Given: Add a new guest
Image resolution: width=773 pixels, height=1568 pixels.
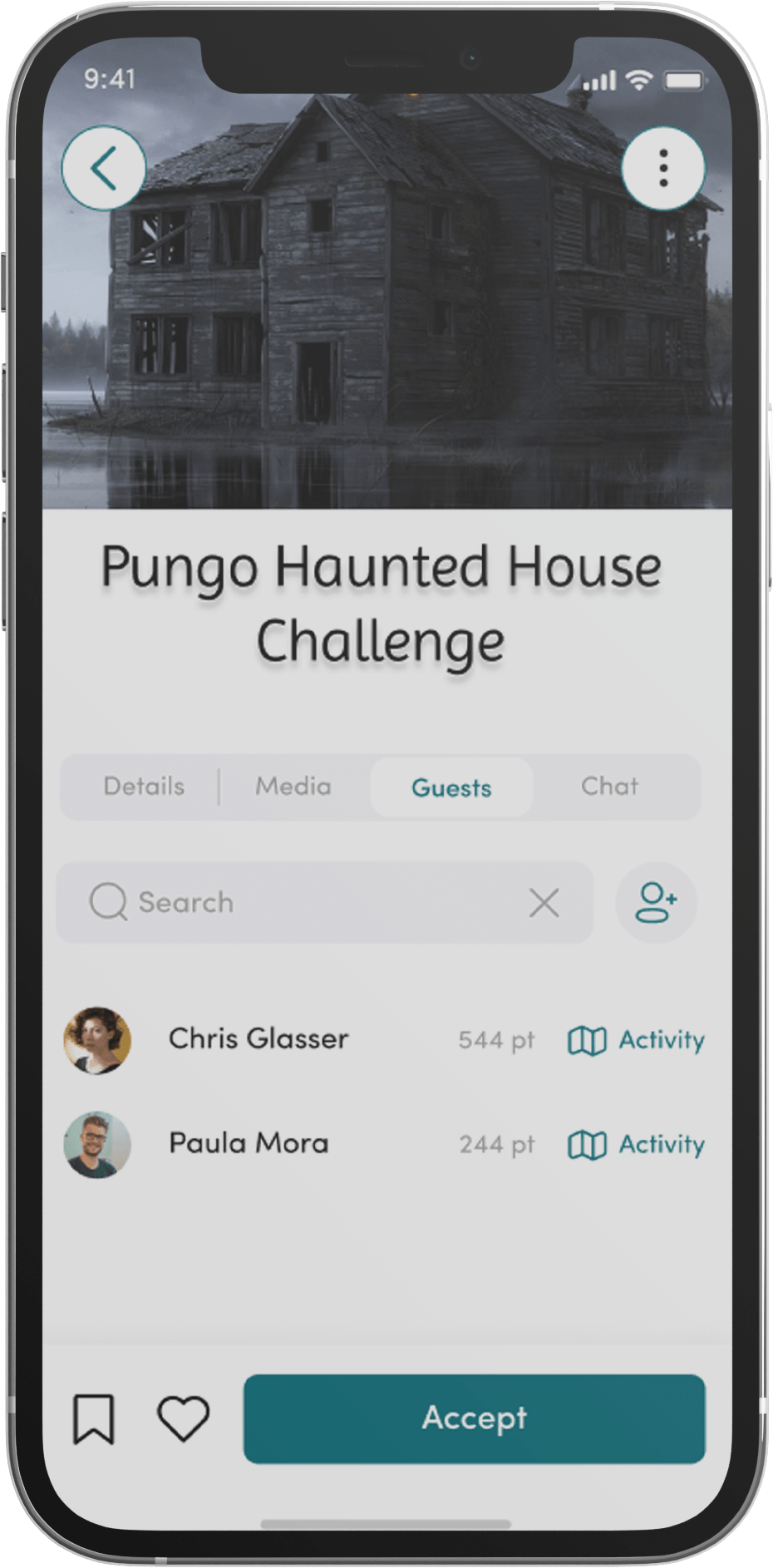Looking at the screenshot, I should (x=655, y=902).
